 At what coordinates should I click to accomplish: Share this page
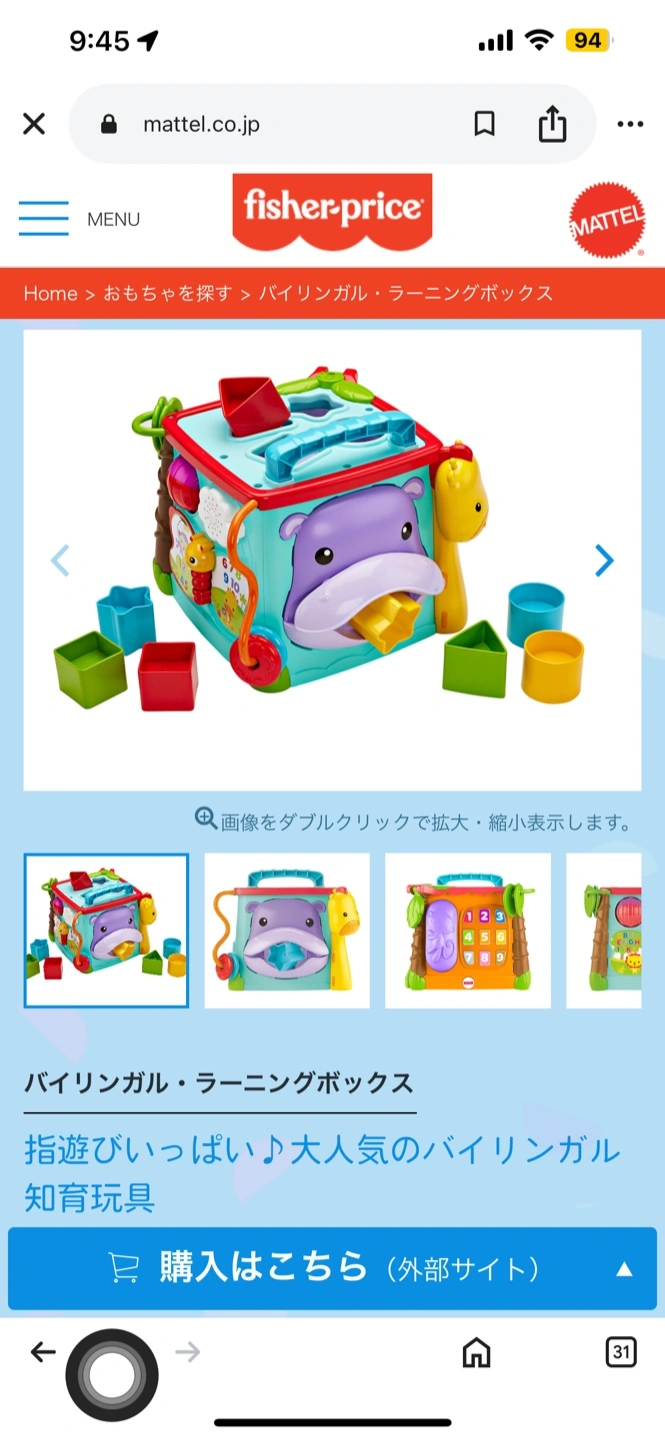(552, 124)
